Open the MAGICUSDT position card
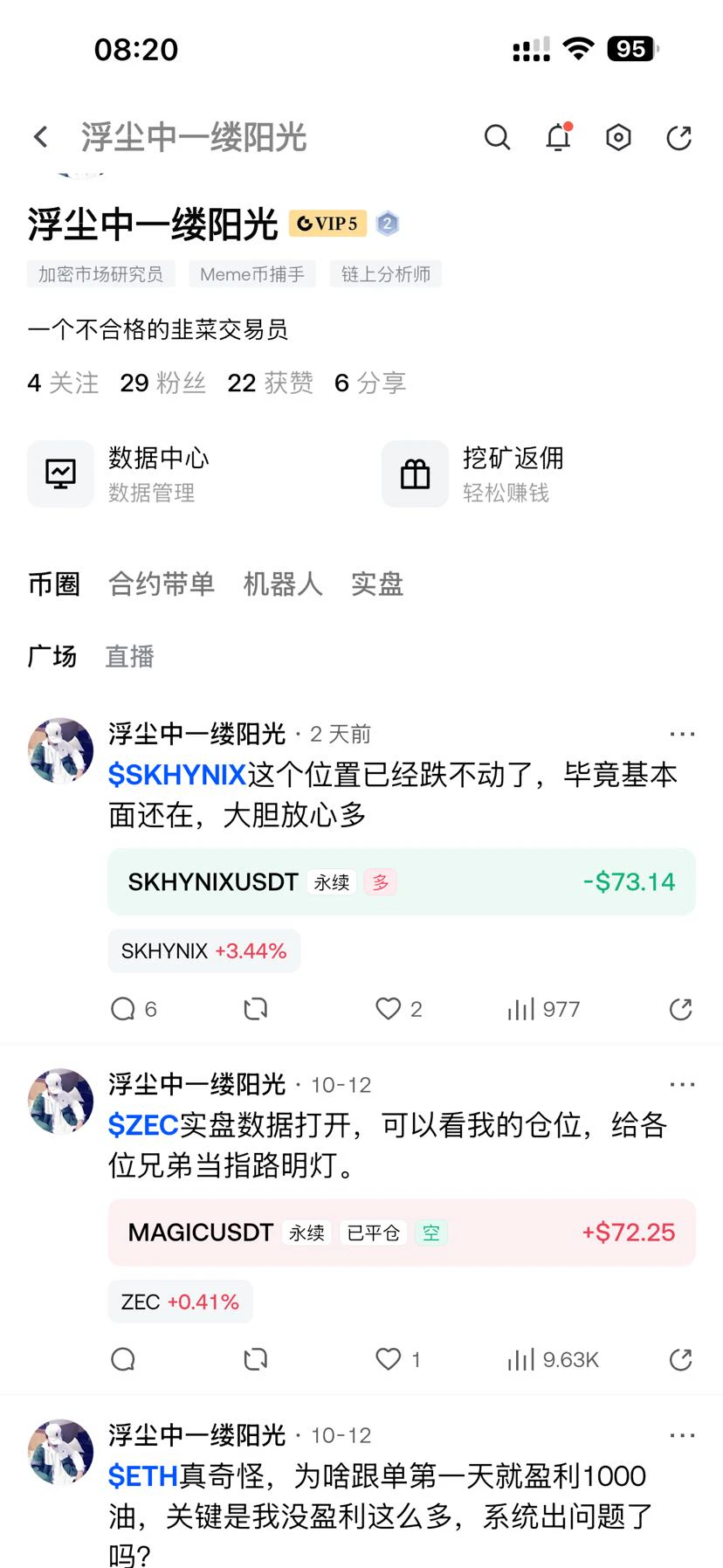Screen dimensions: 723x1568 [402, 1233]
